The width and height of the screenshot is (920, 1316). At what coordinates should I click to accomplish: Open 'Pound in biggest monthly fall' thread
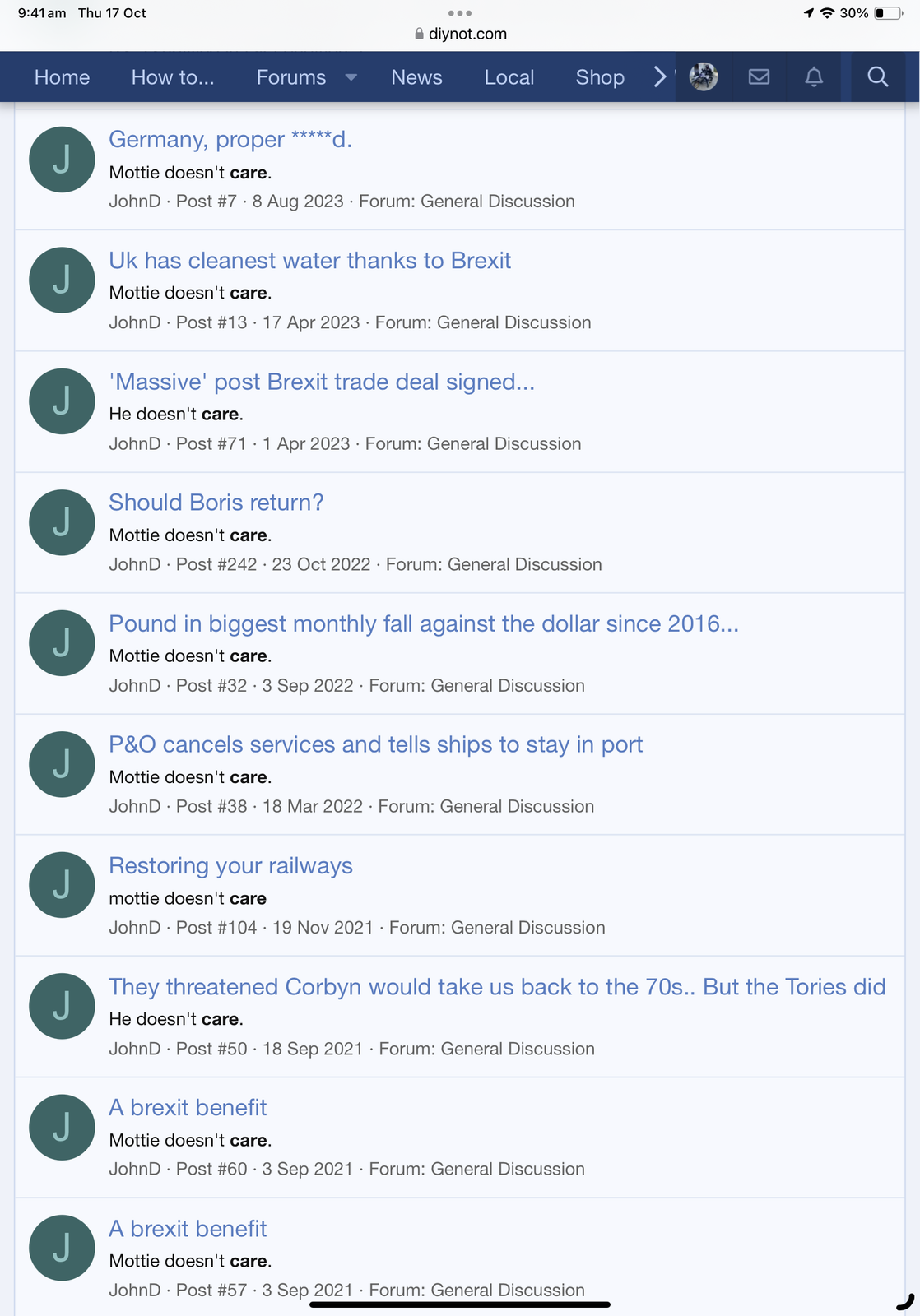pos(424,623)
